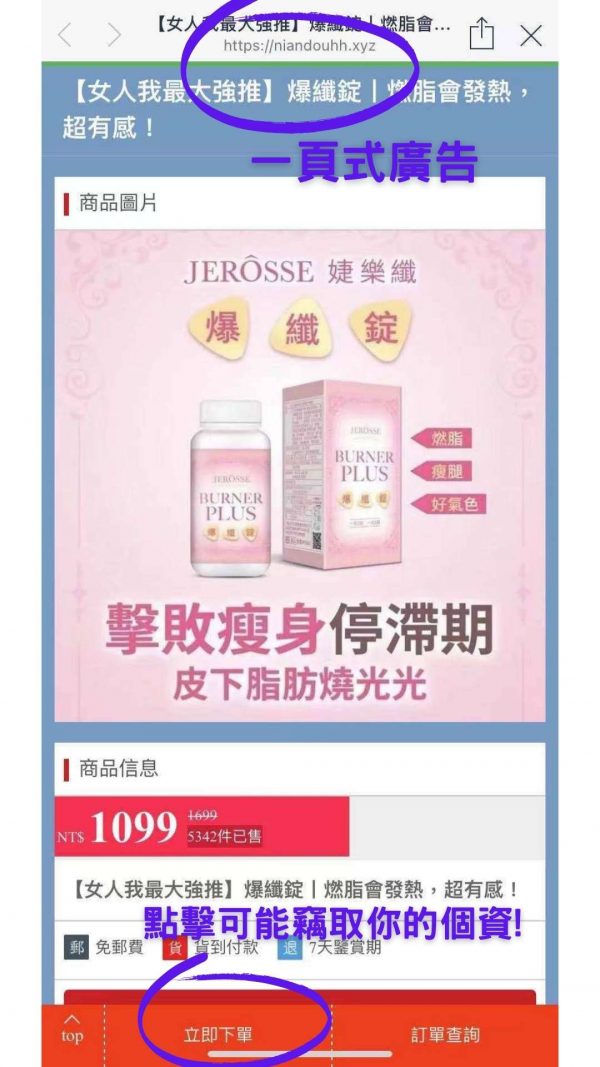Viewport: 600px width, 1067px height.
Task: Close the in-app browser
Action: click(x=531, y=36)
